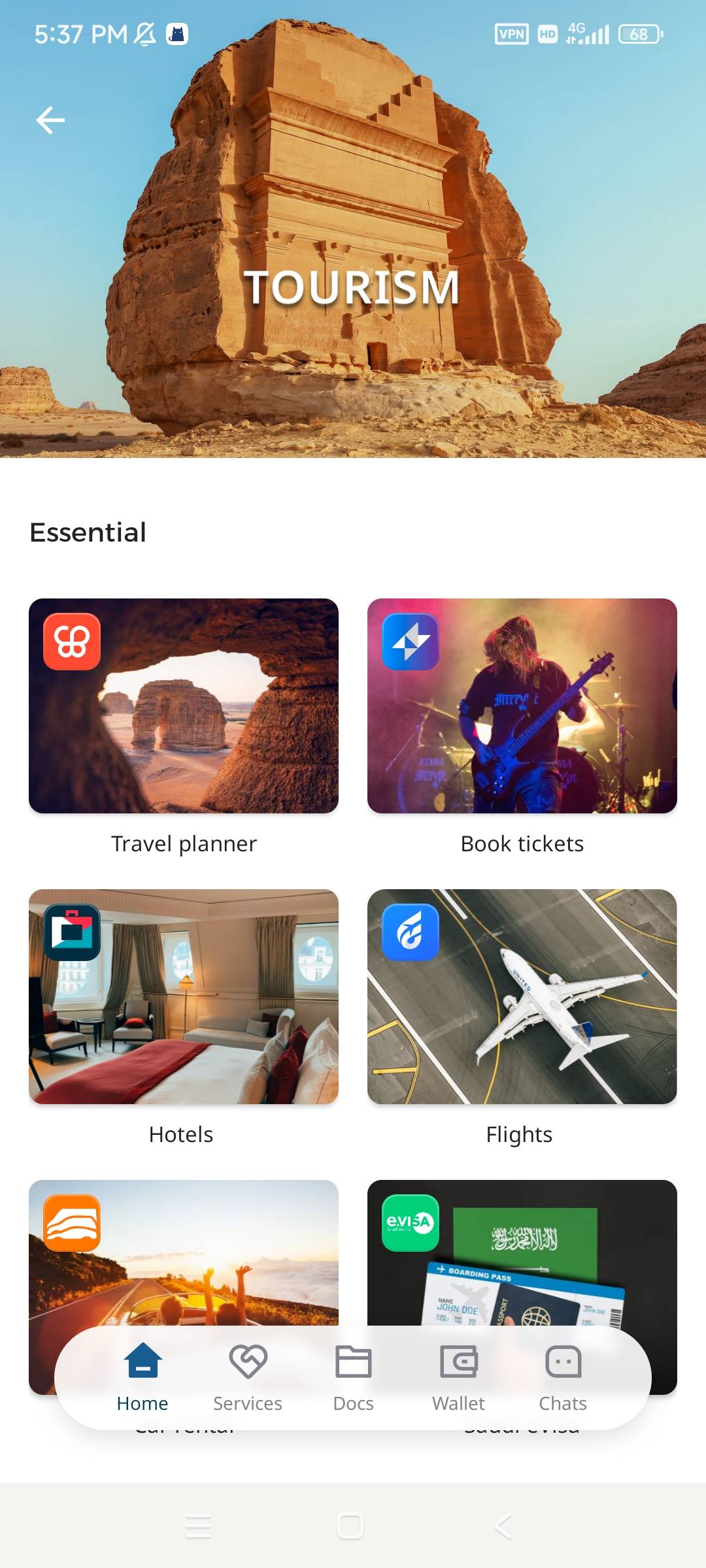Tap the system home button
Image resolution: width=706 pixels, height=1568 pixels.
350,1527
